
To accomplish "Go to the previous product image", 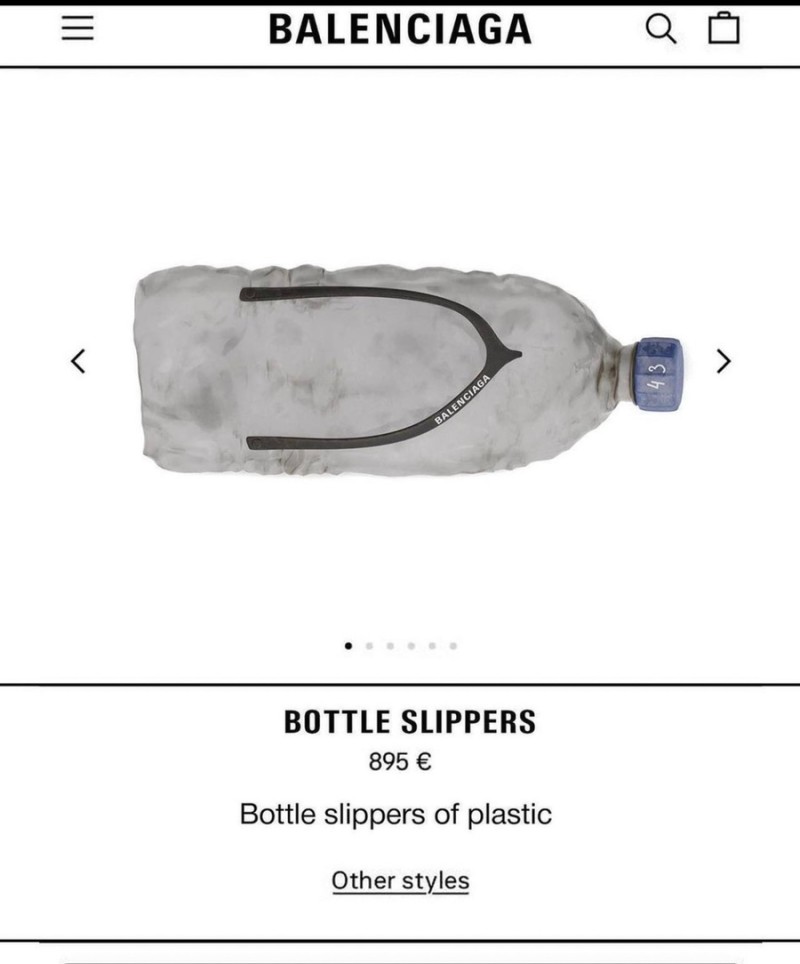I will (x=77, y=361).
